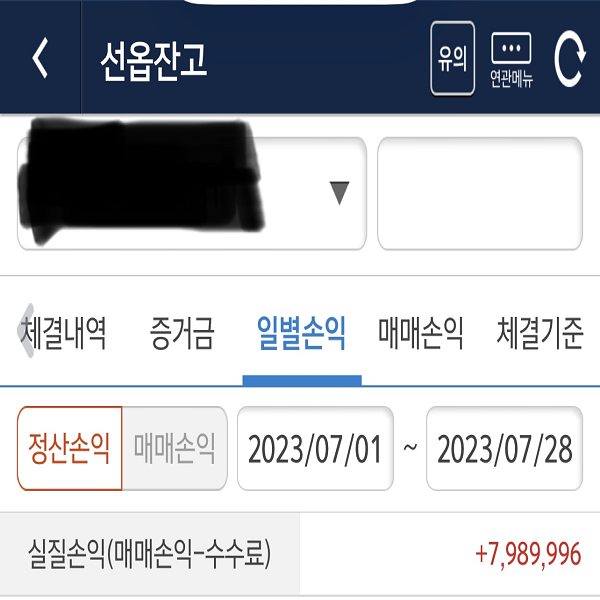
Task: Change the end date 2023/07/28
Action: [x=505, y=448]
